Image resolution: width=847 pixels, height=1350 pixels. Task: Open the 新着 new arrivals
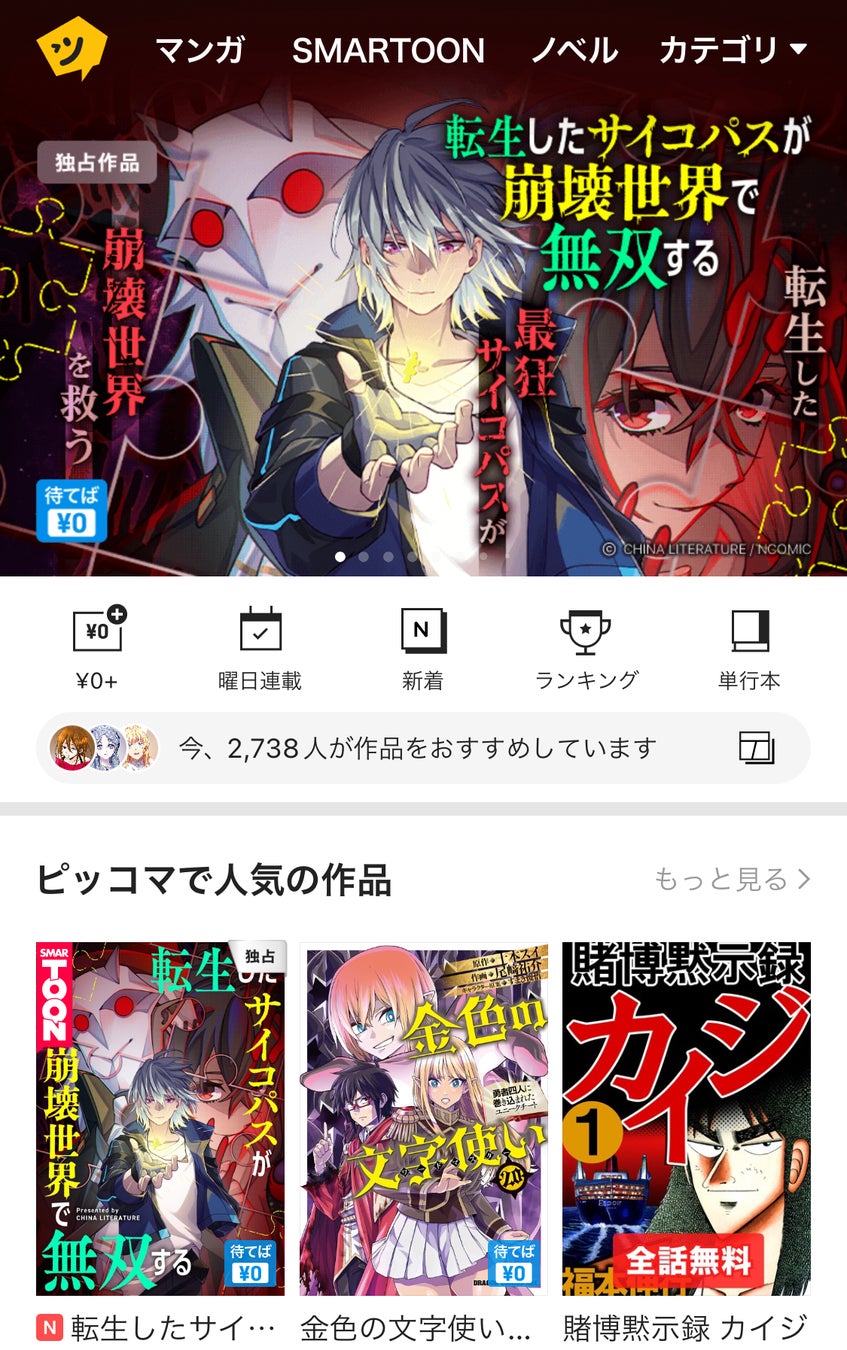[423, 650]
